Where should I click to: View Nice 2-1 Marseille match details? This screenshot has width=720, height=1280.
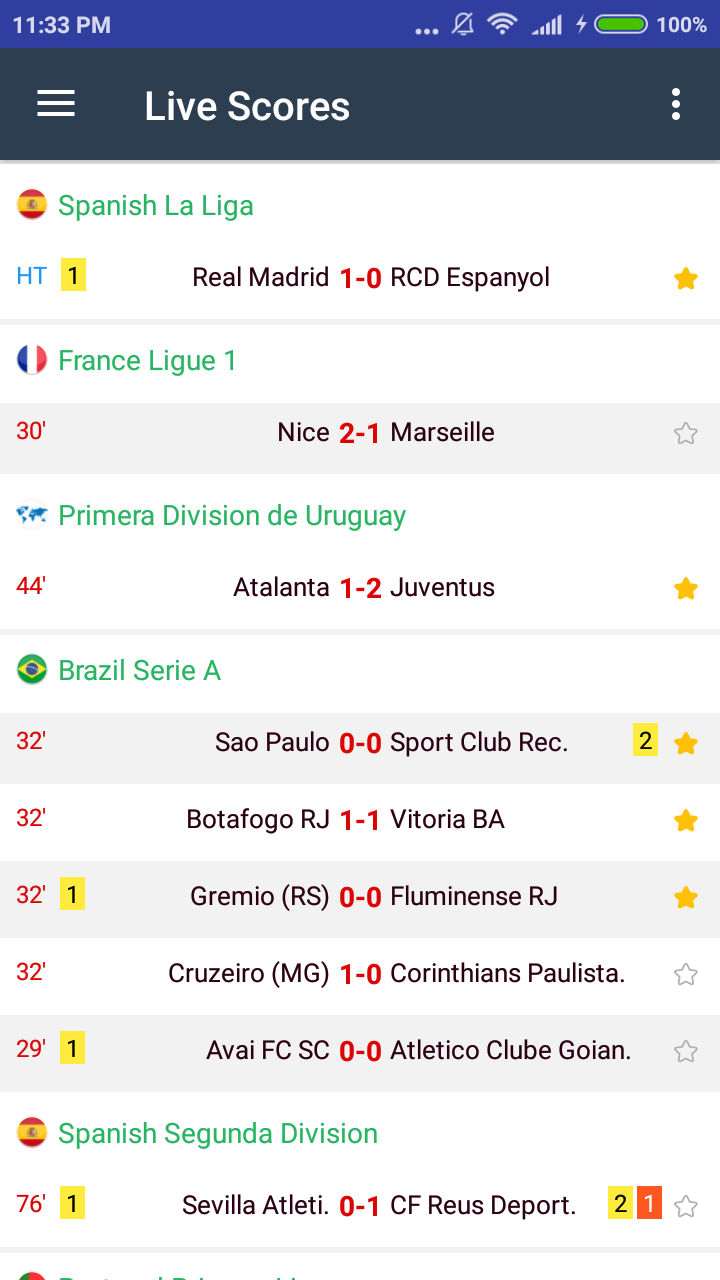tap(360, 433)
